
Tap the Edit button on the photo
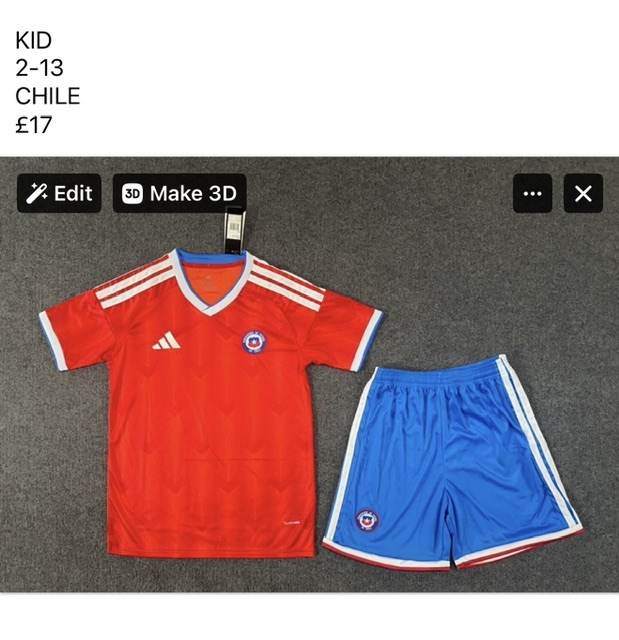(x=59, y=193)
